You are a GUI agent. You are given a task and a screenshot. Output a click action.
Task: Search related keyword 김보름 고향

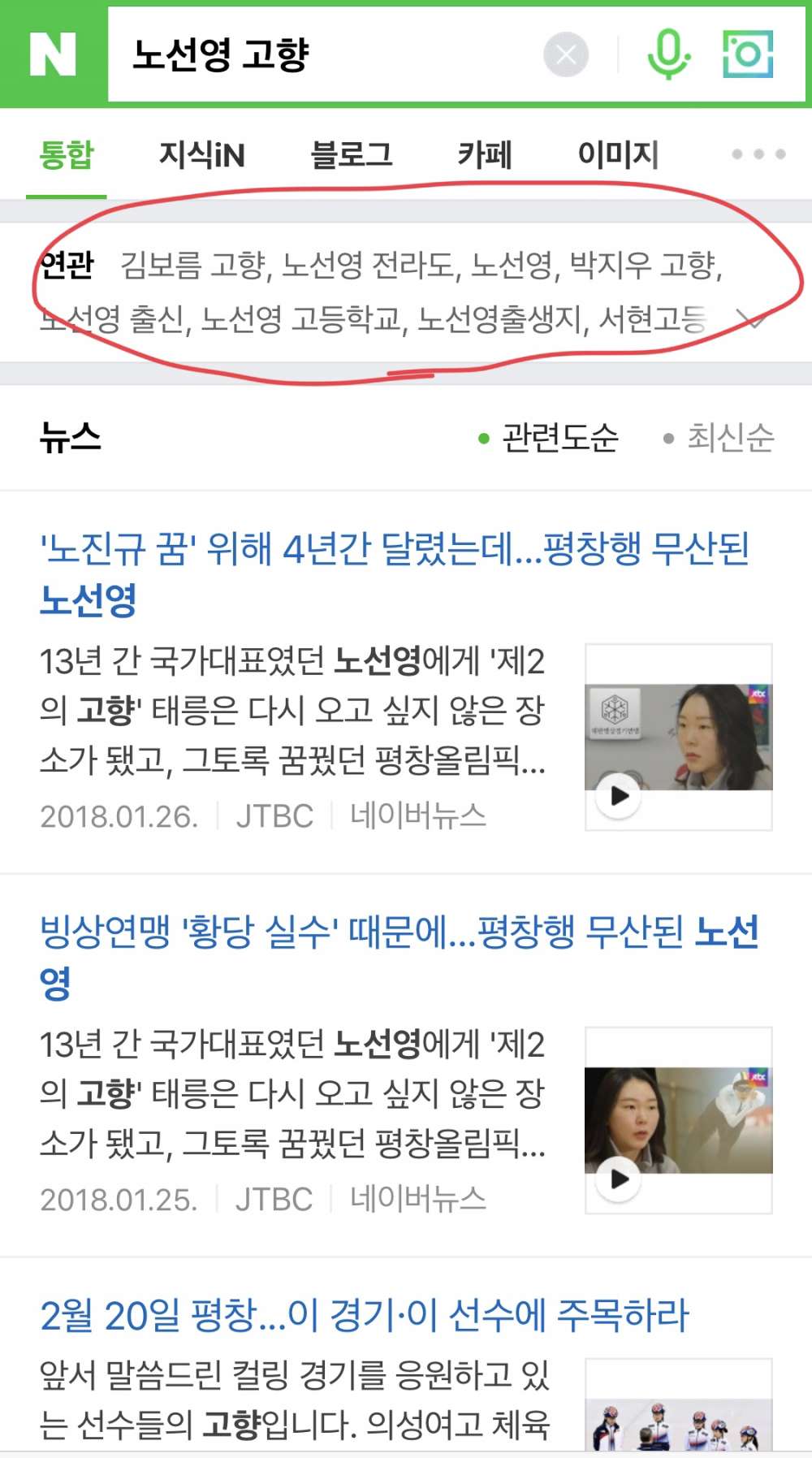pos(193,265)
